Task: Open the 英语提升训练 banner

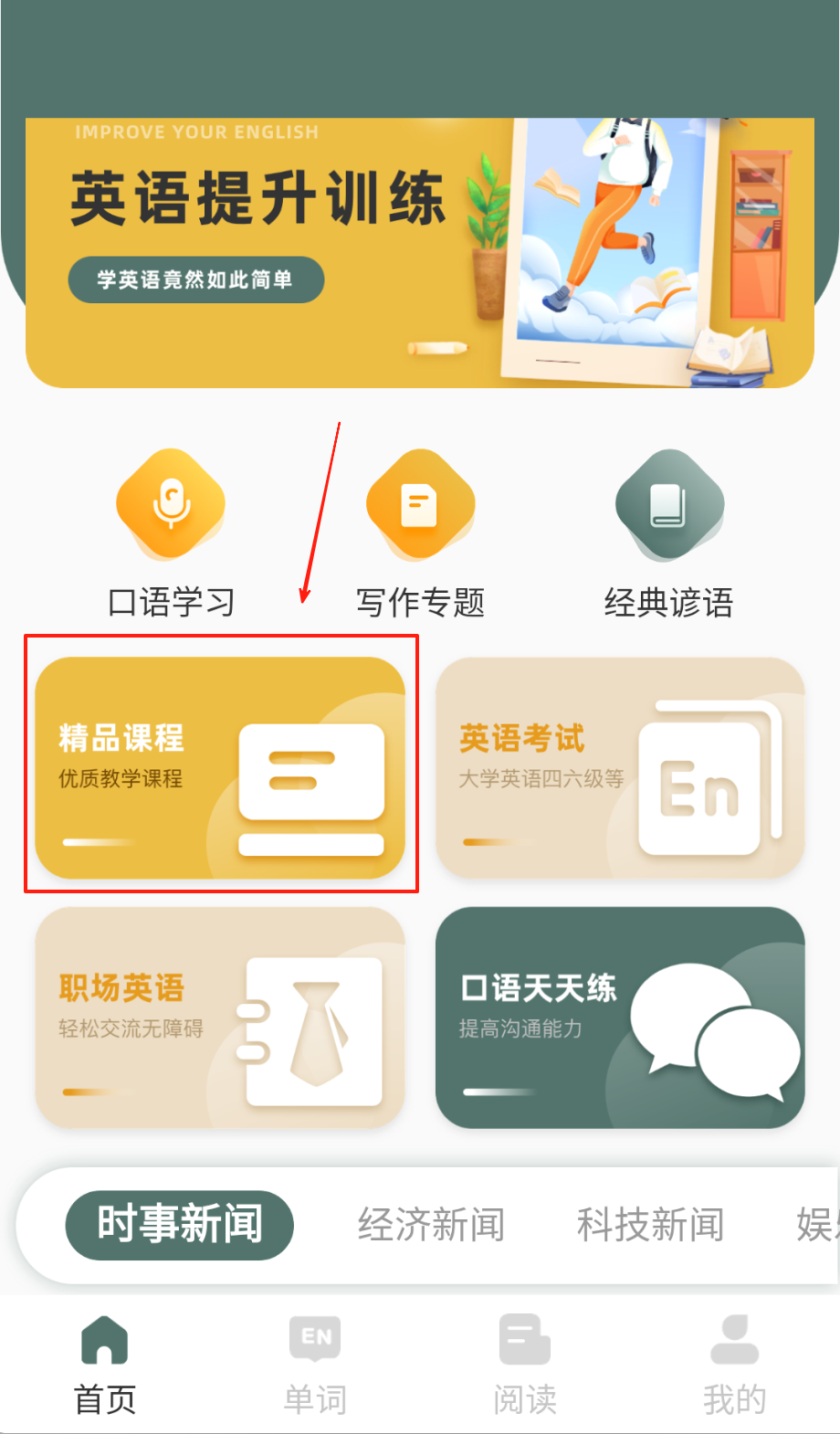Action: (419, 253)
